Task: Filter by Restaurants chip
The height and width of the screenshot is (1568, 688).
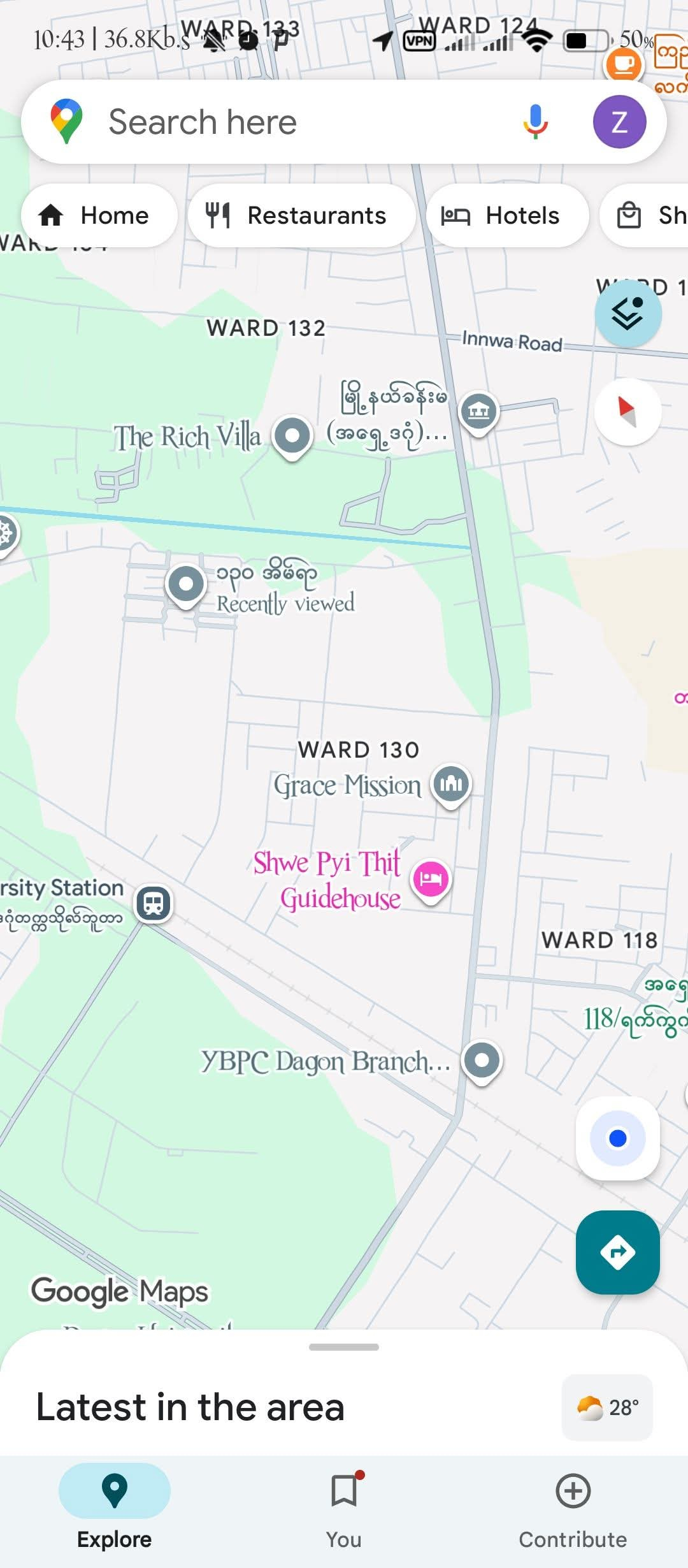Action: click(301, 215)
